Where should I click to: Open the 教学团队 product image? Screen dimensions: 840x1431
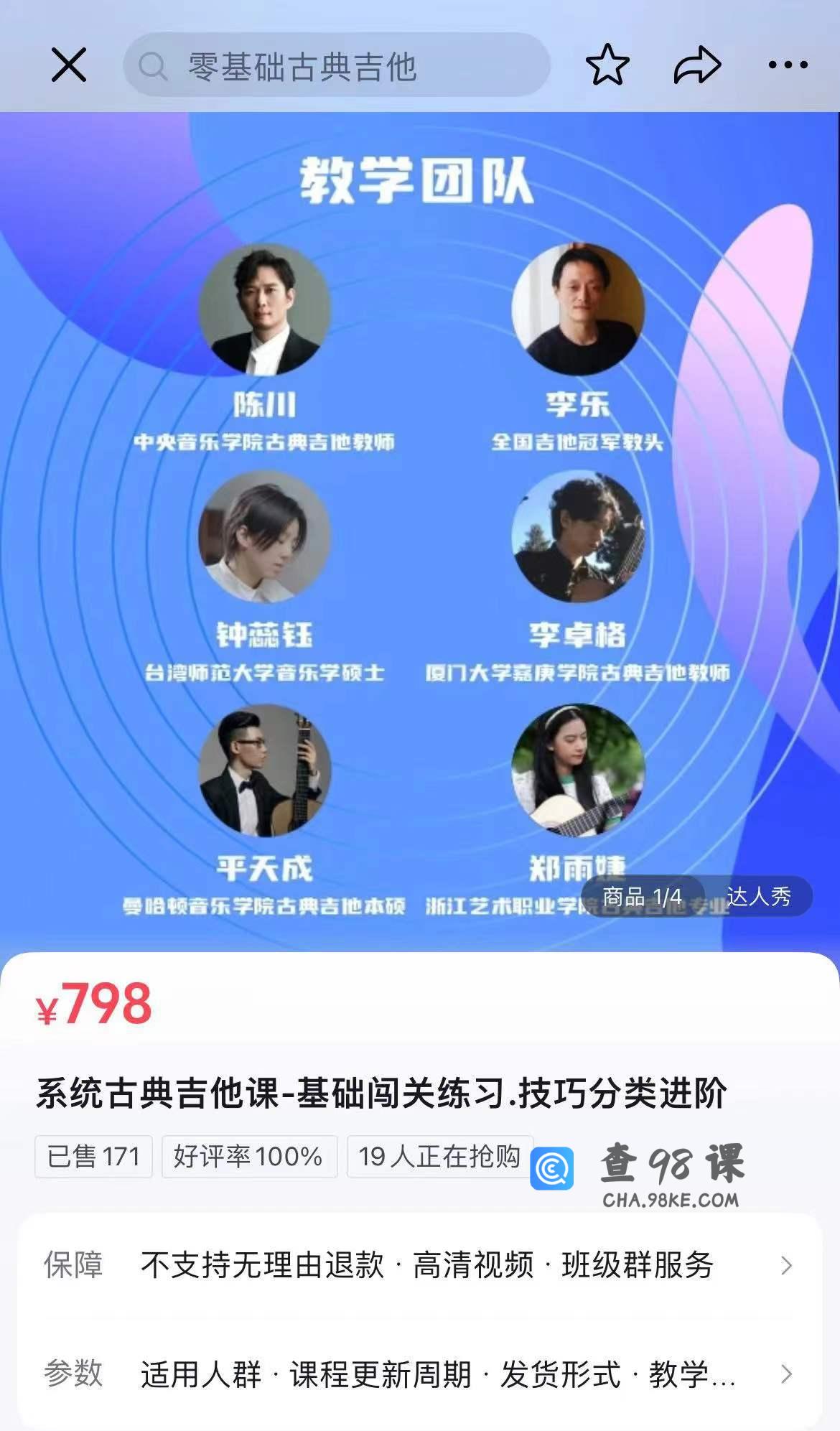(419, 531)
